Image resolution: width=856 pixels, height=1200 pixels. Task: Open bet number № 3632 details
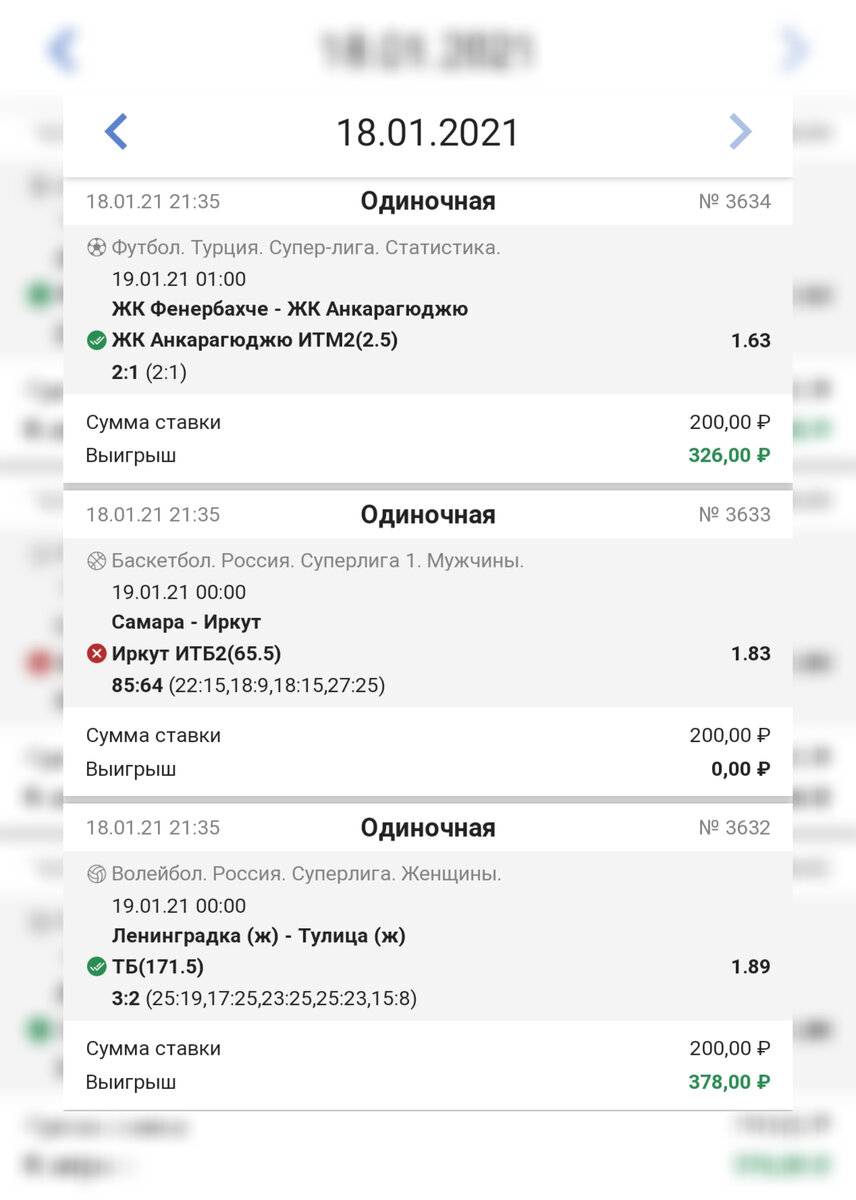[x=734, y=827]
